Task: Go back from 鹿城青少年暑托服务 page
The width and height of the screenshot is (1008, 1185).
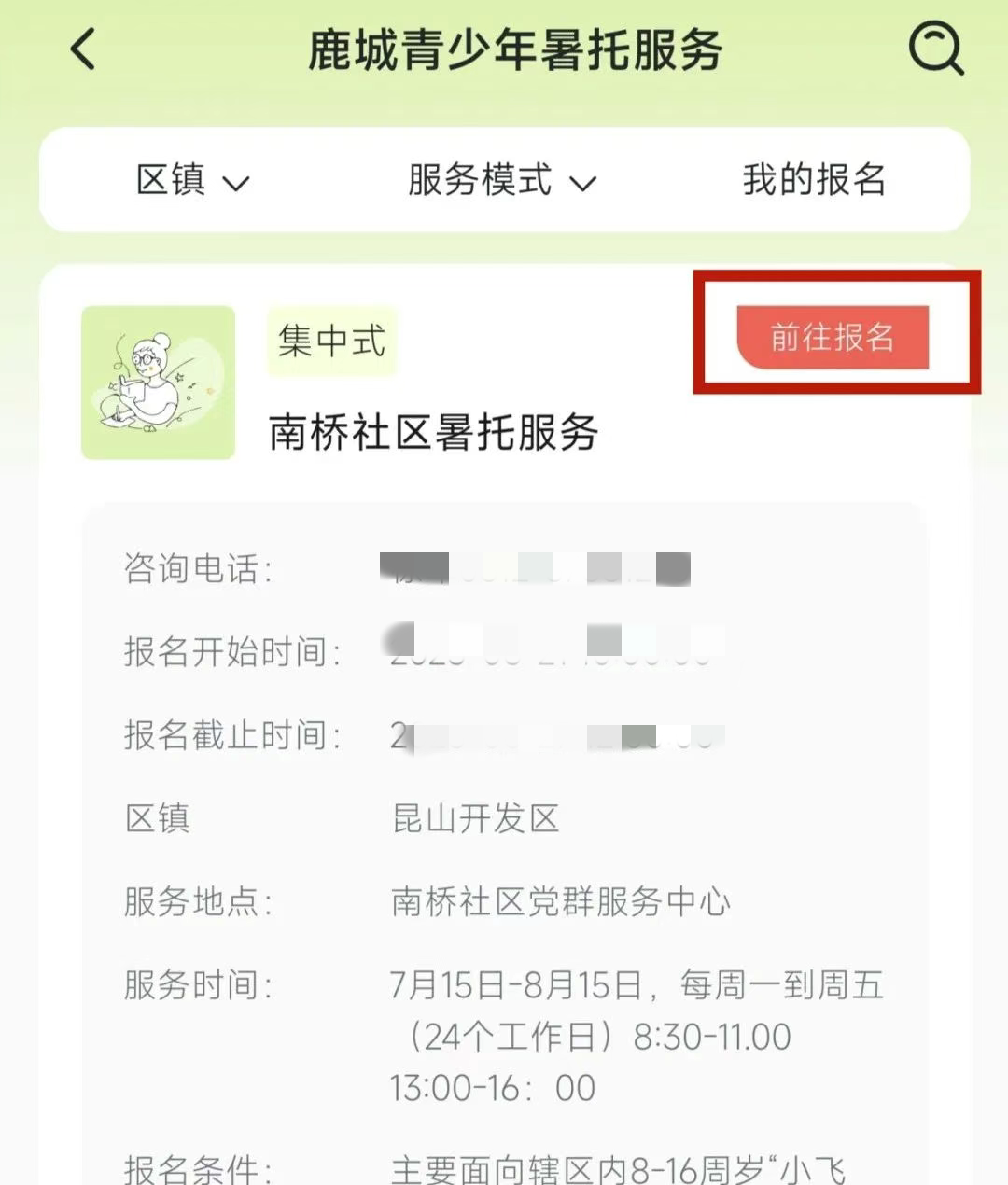Action: pos(84,49)
